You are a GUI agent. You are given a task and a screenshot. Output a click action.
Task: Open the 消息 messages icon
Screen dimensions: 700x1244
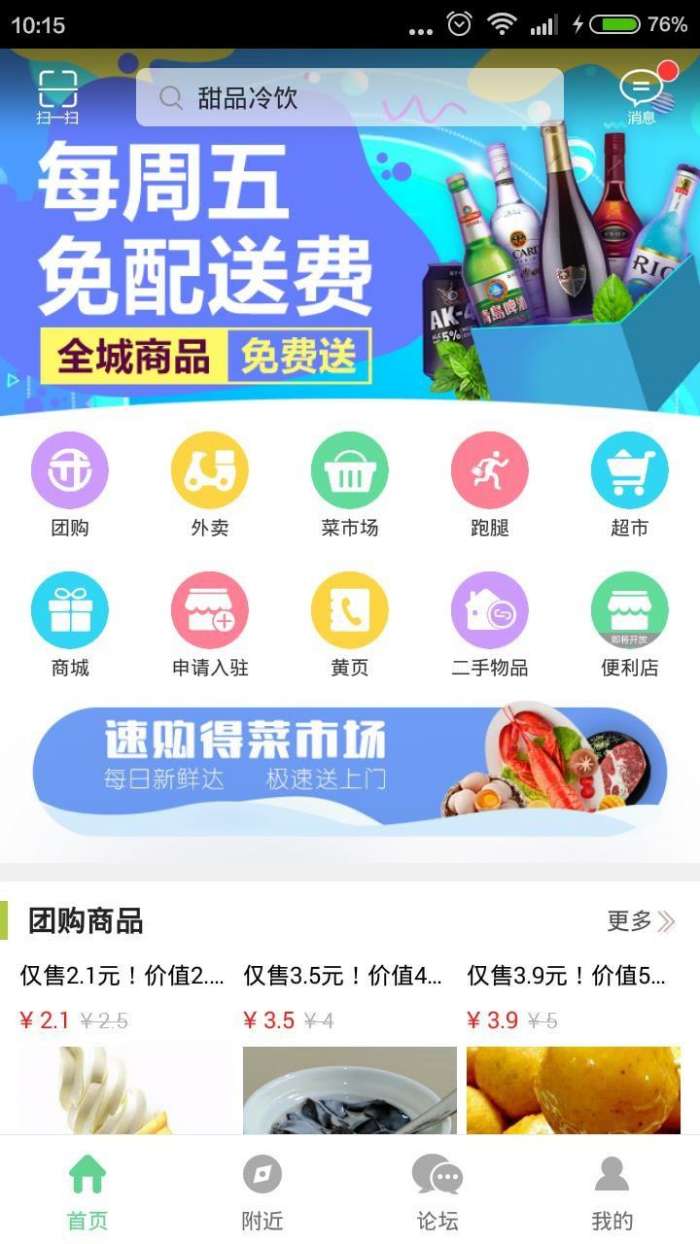(x=641, y=97)
